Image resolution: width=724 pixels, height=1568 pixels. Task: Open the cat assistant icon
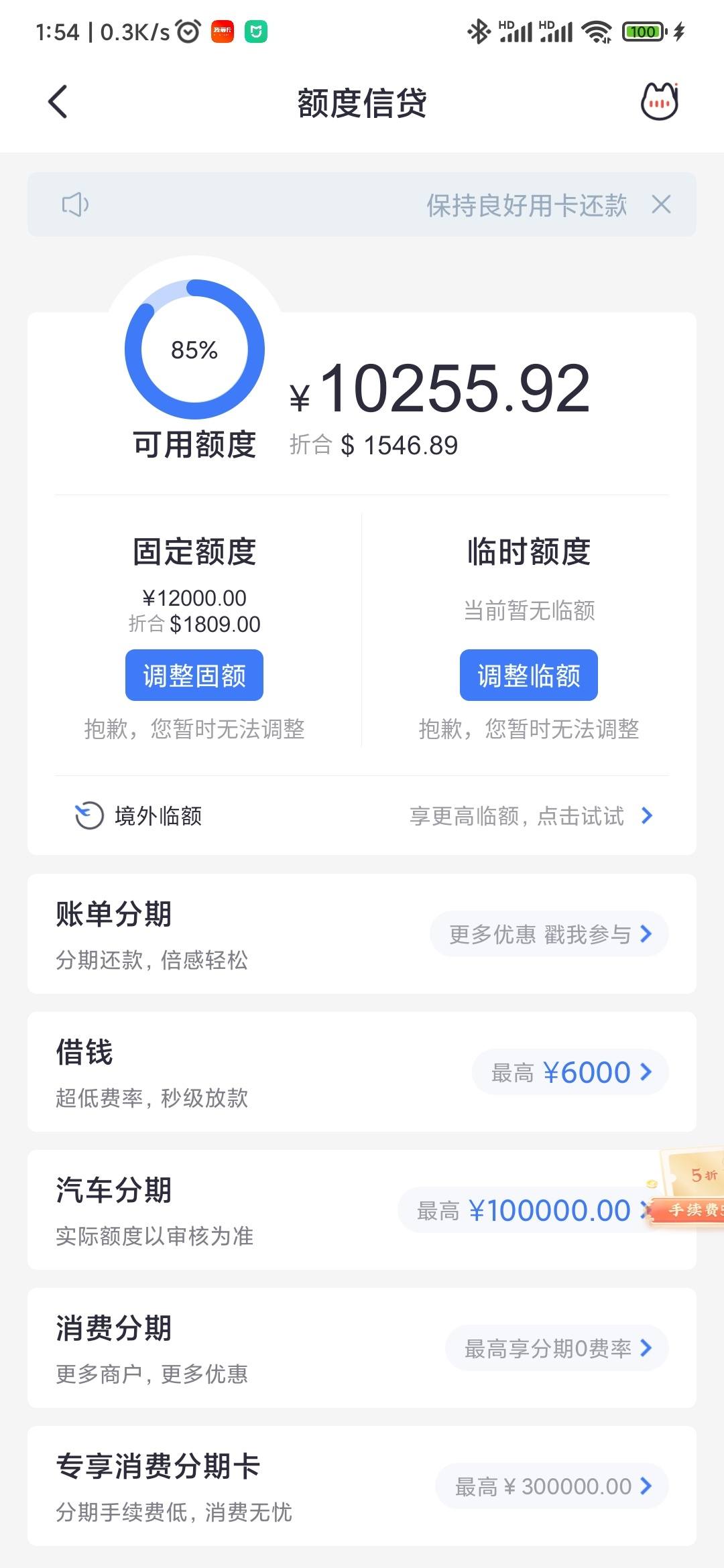(x=660, y=102)
